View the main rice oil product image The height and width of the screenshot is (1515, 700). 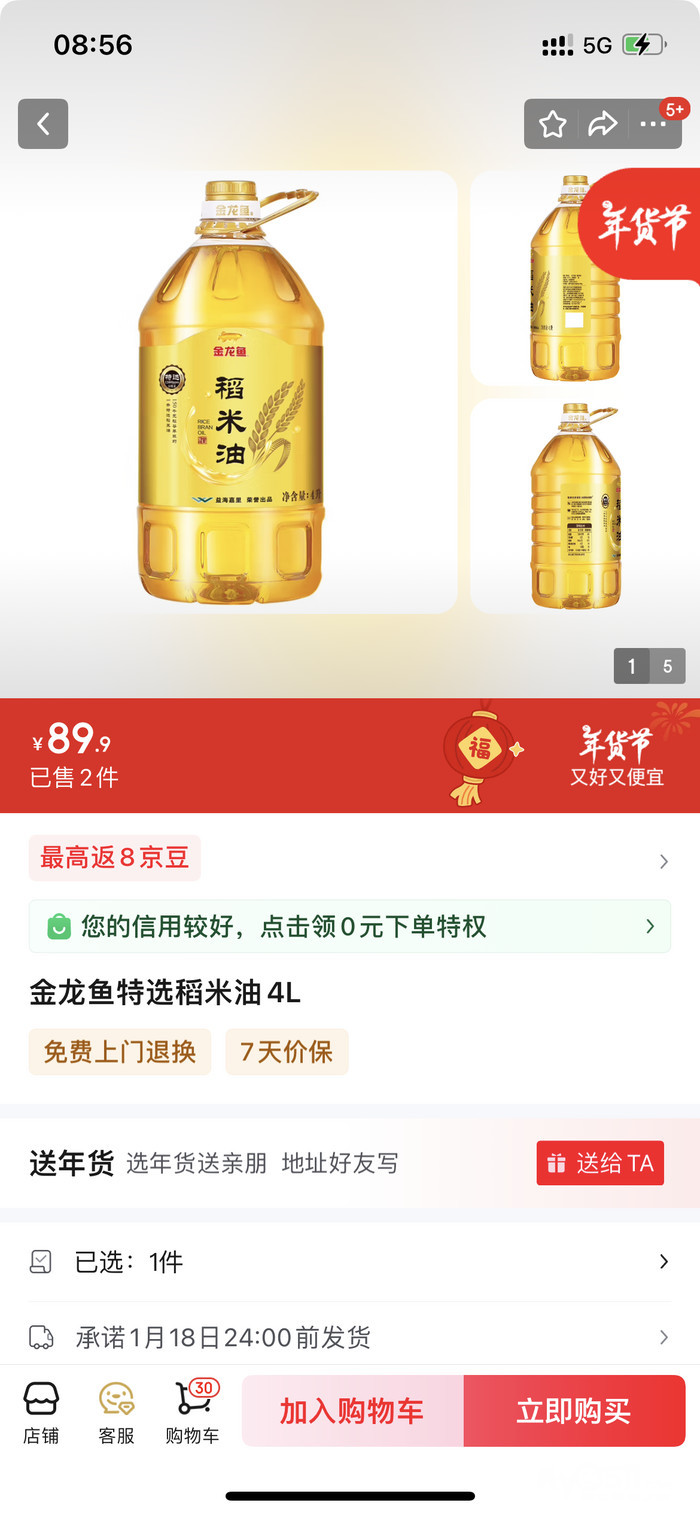click(x=231, y=392)
